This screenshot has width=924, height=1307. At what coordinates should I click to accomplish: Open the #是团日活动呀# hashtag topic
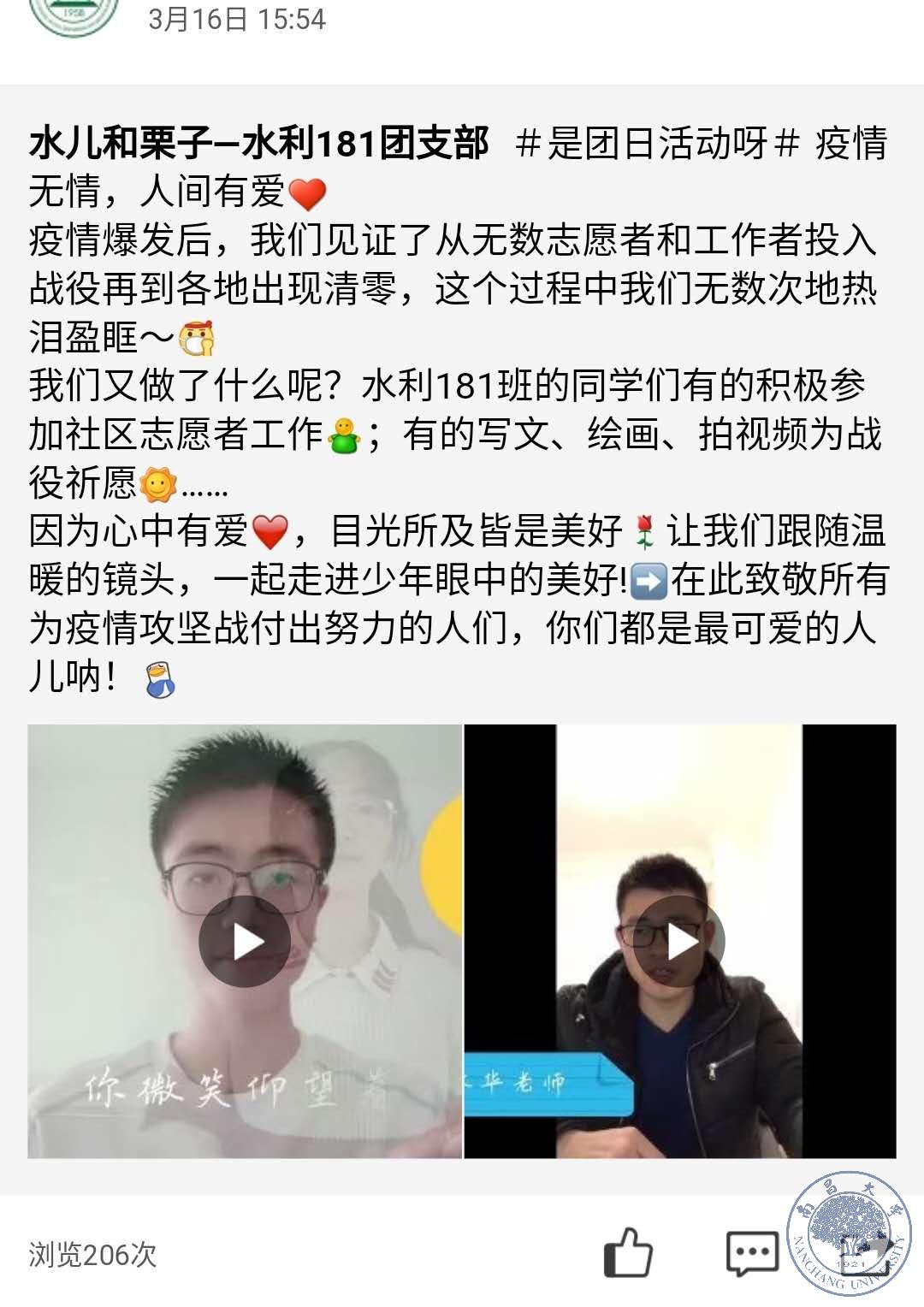click(657, 143)
